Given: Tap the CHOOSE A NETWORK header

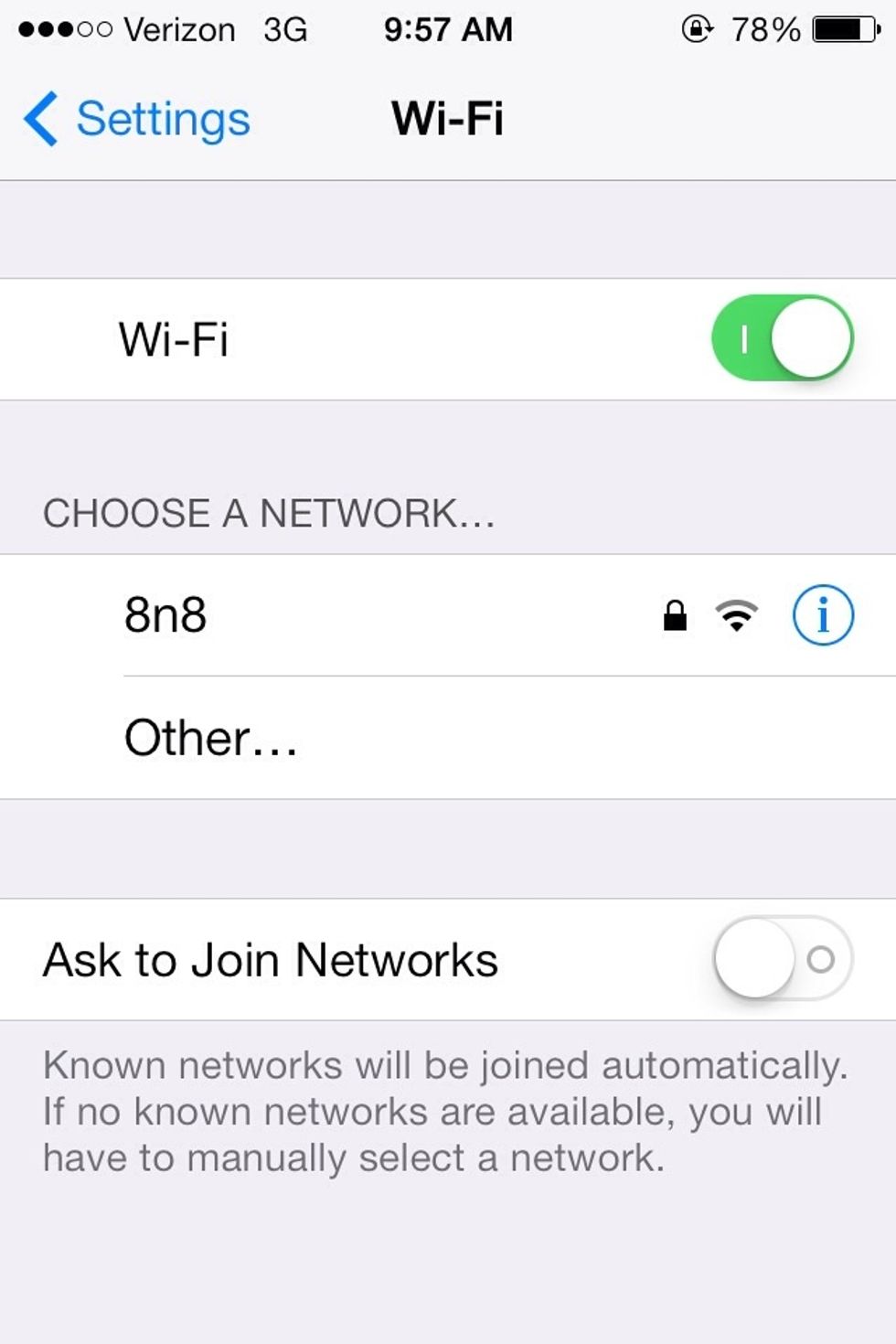Looking at the screenshot, I should [270, 513].
